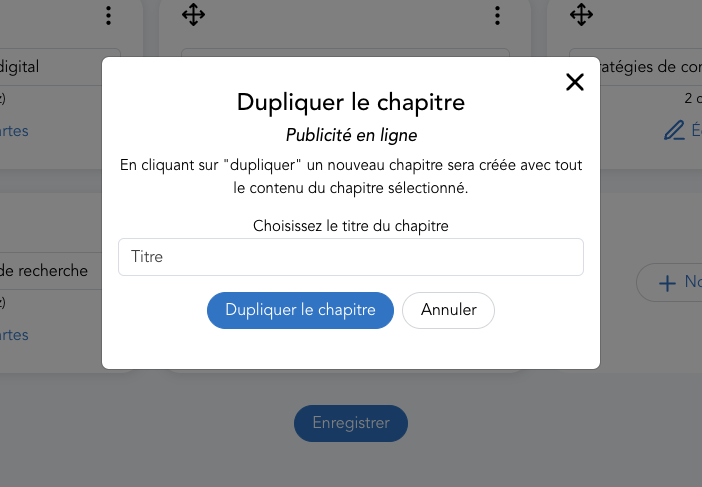
Task: Focus the Titre text field
Action: (x=350, y=257)
